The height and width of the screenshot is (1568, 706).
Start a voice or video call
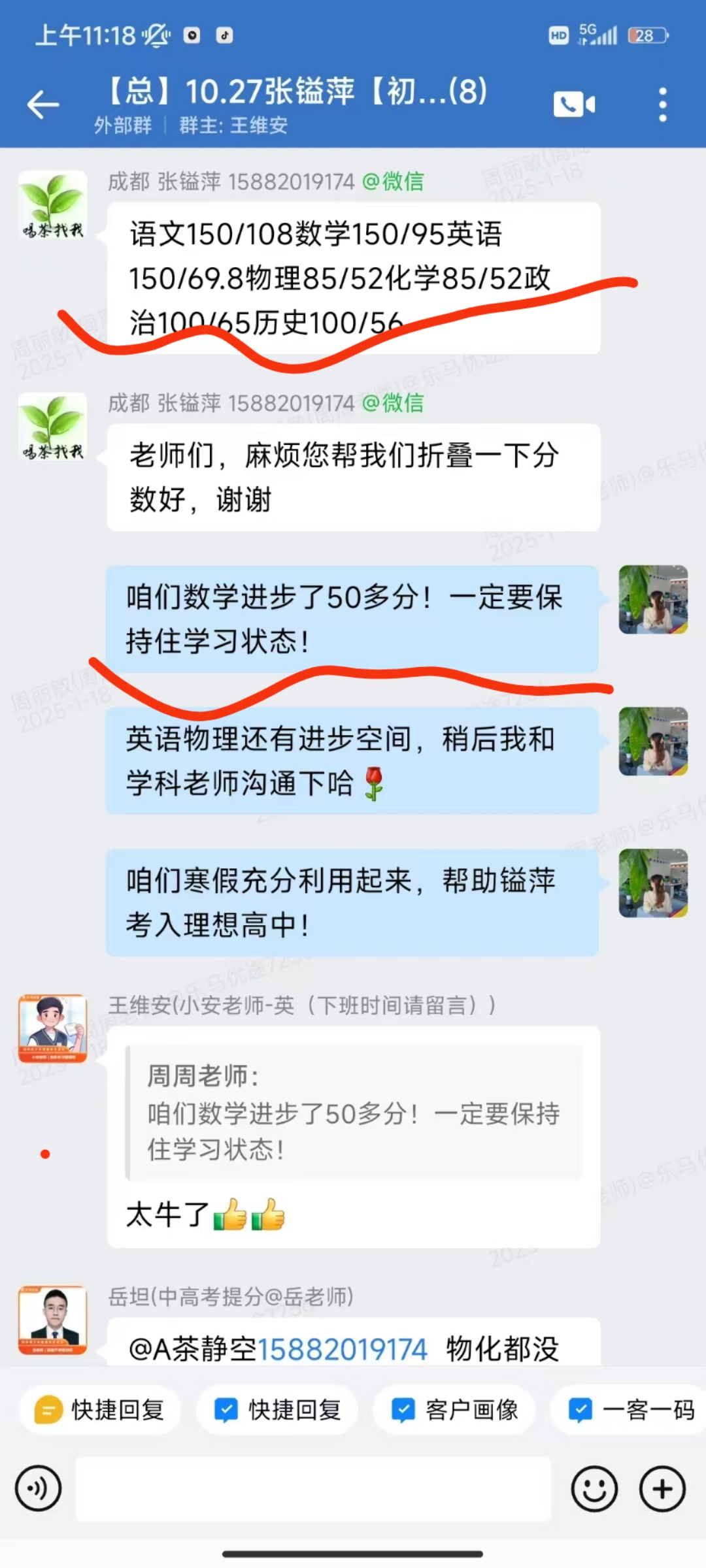point(574,105)
